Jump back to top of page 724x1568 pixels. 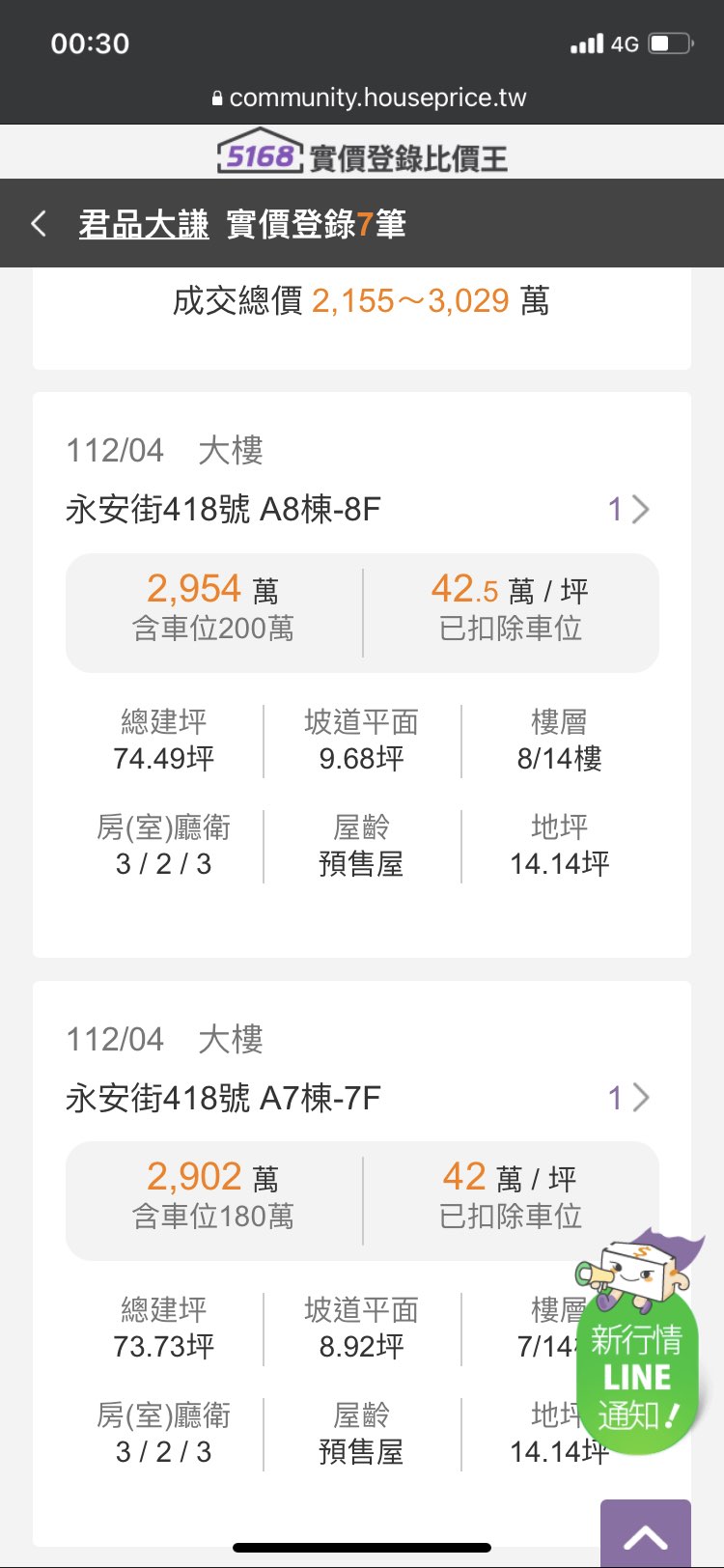click(646, 1533)
